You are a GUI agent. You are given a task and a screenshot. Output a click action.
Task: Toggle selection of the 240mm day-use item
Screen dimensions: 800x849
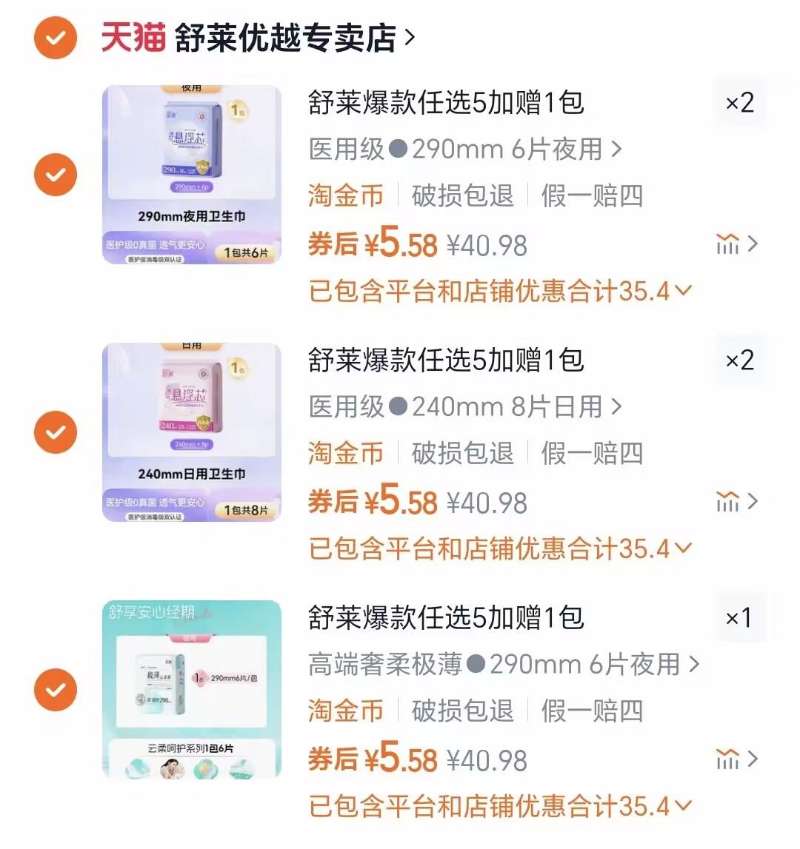pos(54,433)
